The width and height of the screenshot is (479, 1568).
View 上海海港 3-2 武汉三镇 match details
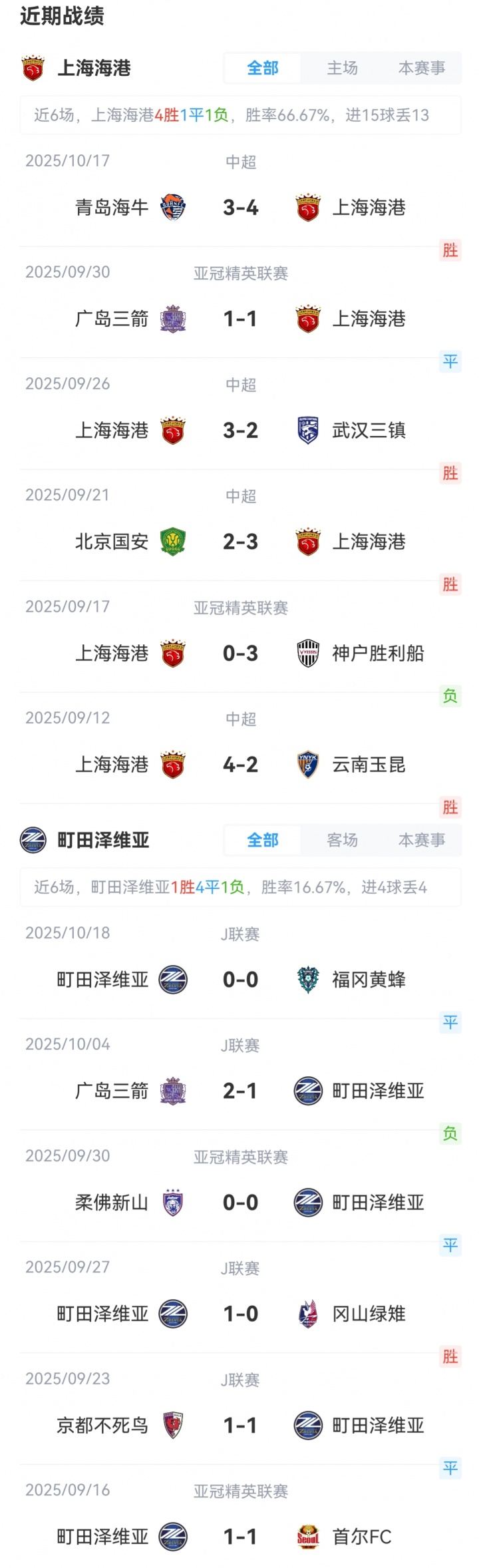pos(240,431)
